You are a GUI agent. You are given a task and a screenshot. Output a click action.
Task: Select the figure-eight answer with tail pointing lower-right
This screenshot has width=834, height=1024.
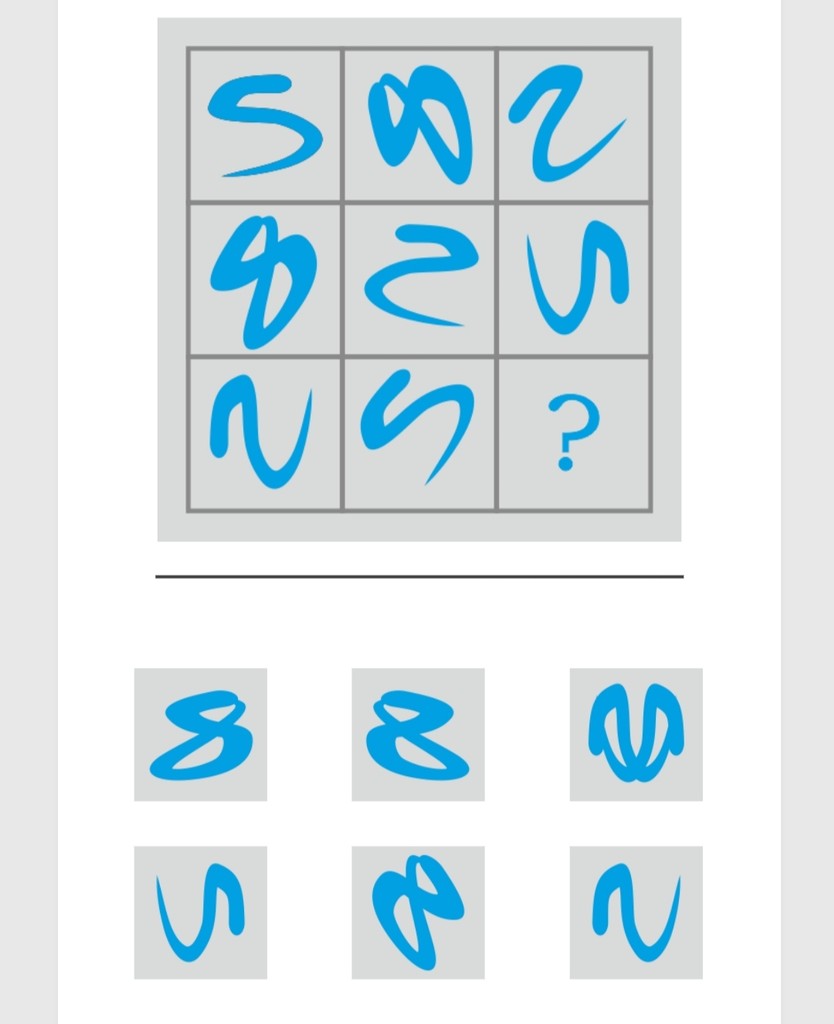[418, 734]
